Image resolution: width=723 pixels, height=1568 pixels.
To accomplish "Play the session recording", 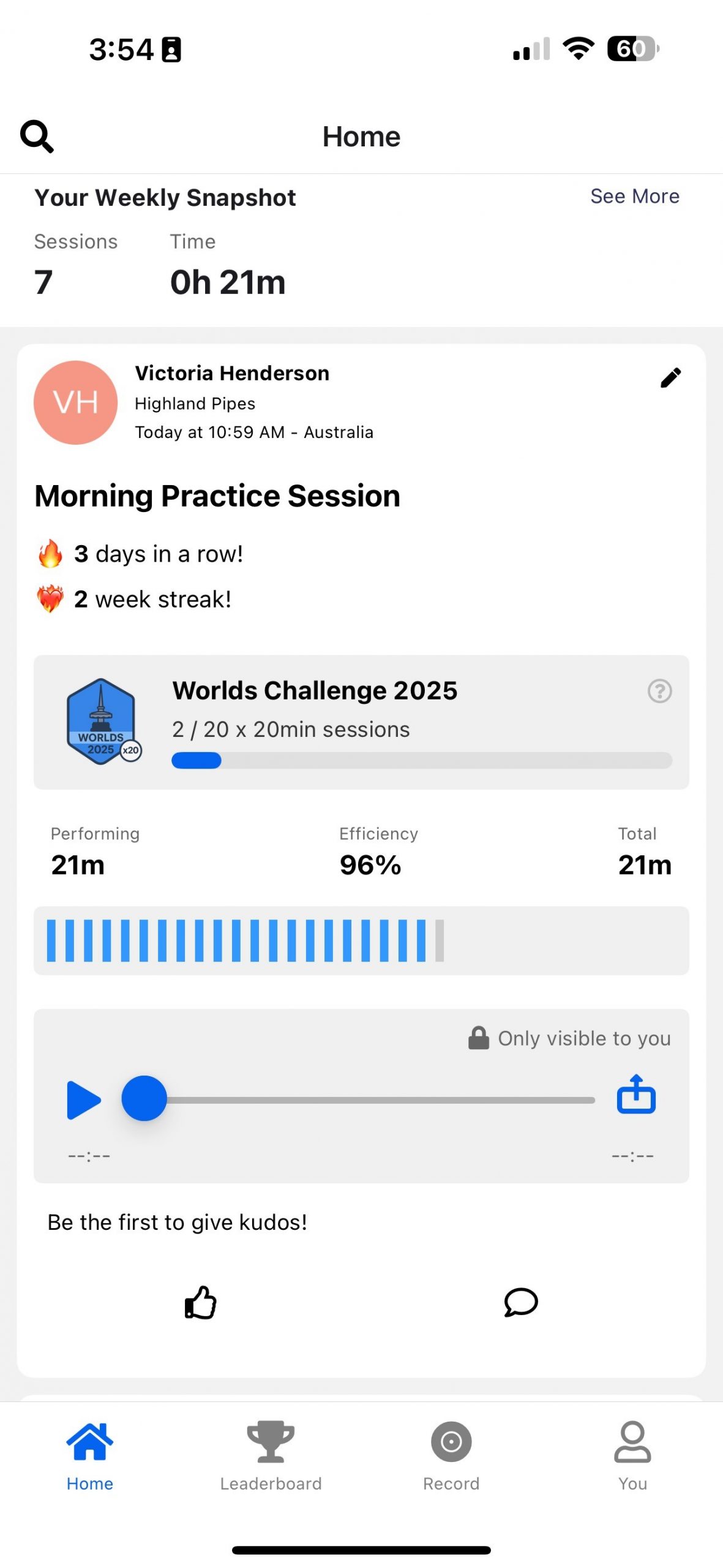I will click(83, 1101).
